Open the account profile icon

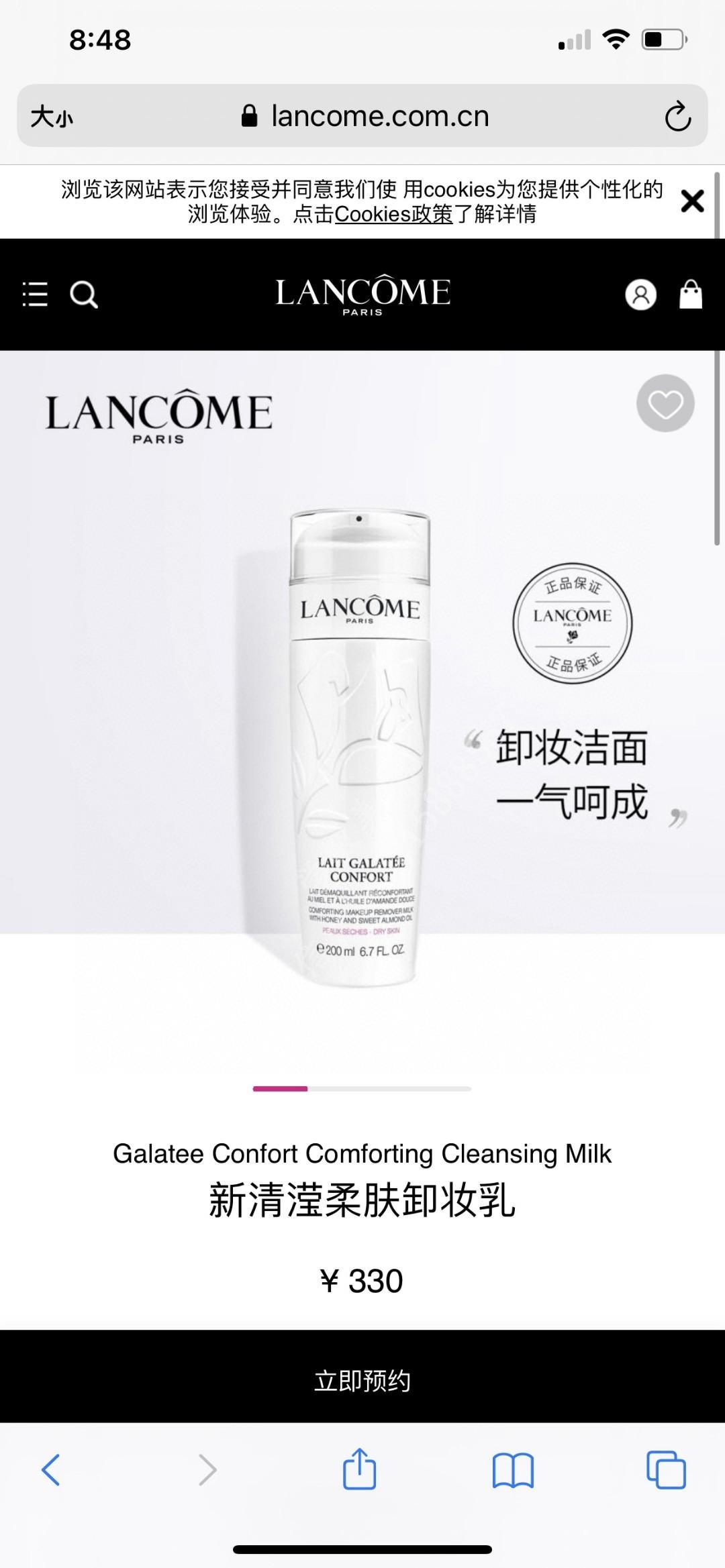[x=640, y=294]
